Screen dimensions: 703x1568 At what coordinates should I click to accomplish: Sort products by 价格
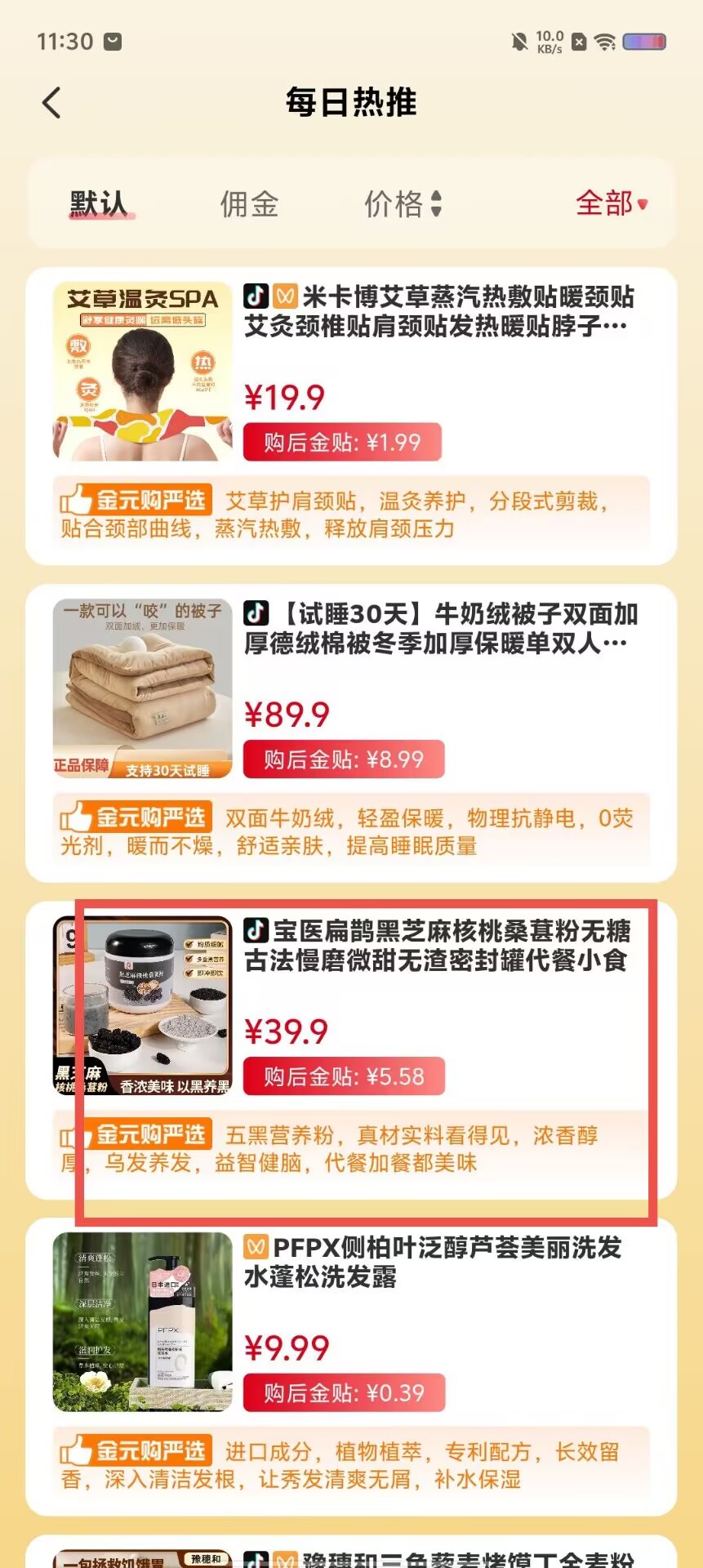(402, 203)
